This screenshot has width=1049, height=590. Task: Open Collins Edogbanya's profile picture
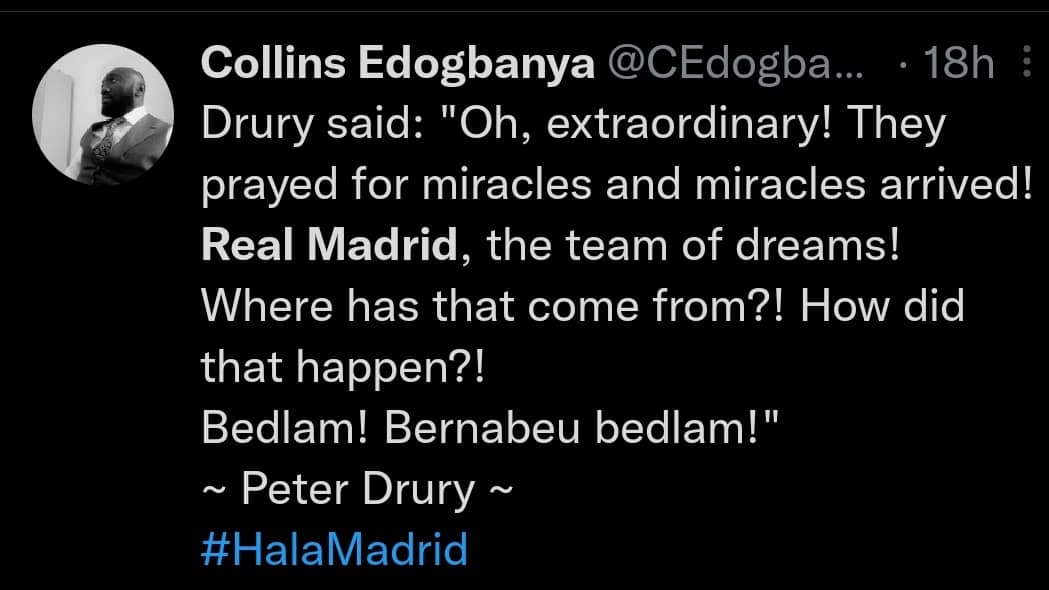(104, 114)
